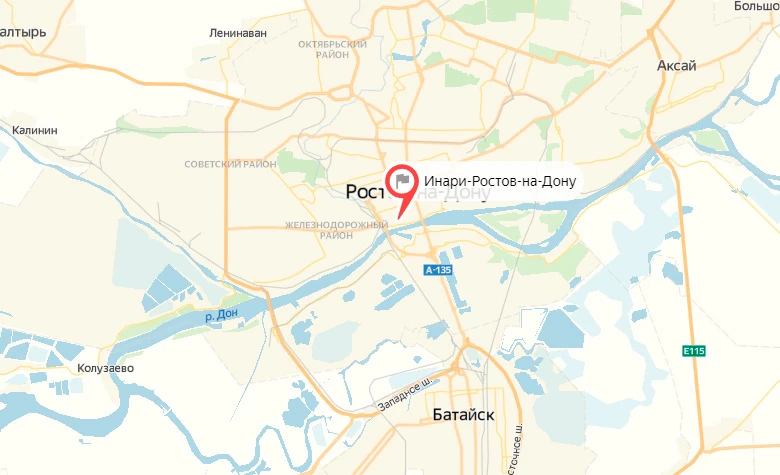
Task: Tap the Инари-Ростов-на-Дону map marker
Action: (x=402, y=182)
